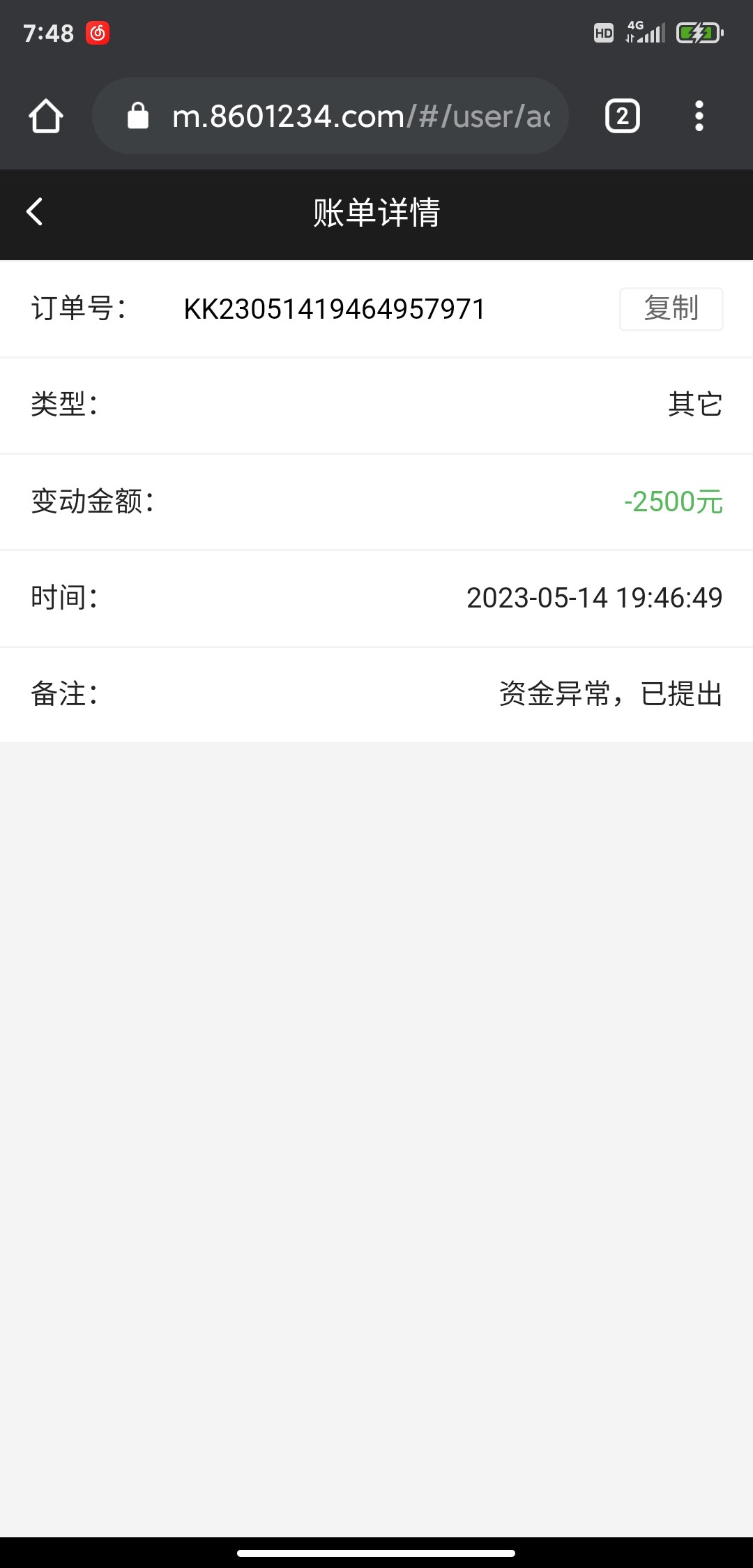The height and width of the screenshot is (1568, 753).
Task: Open the browser tab switcher
Action: 622,116
